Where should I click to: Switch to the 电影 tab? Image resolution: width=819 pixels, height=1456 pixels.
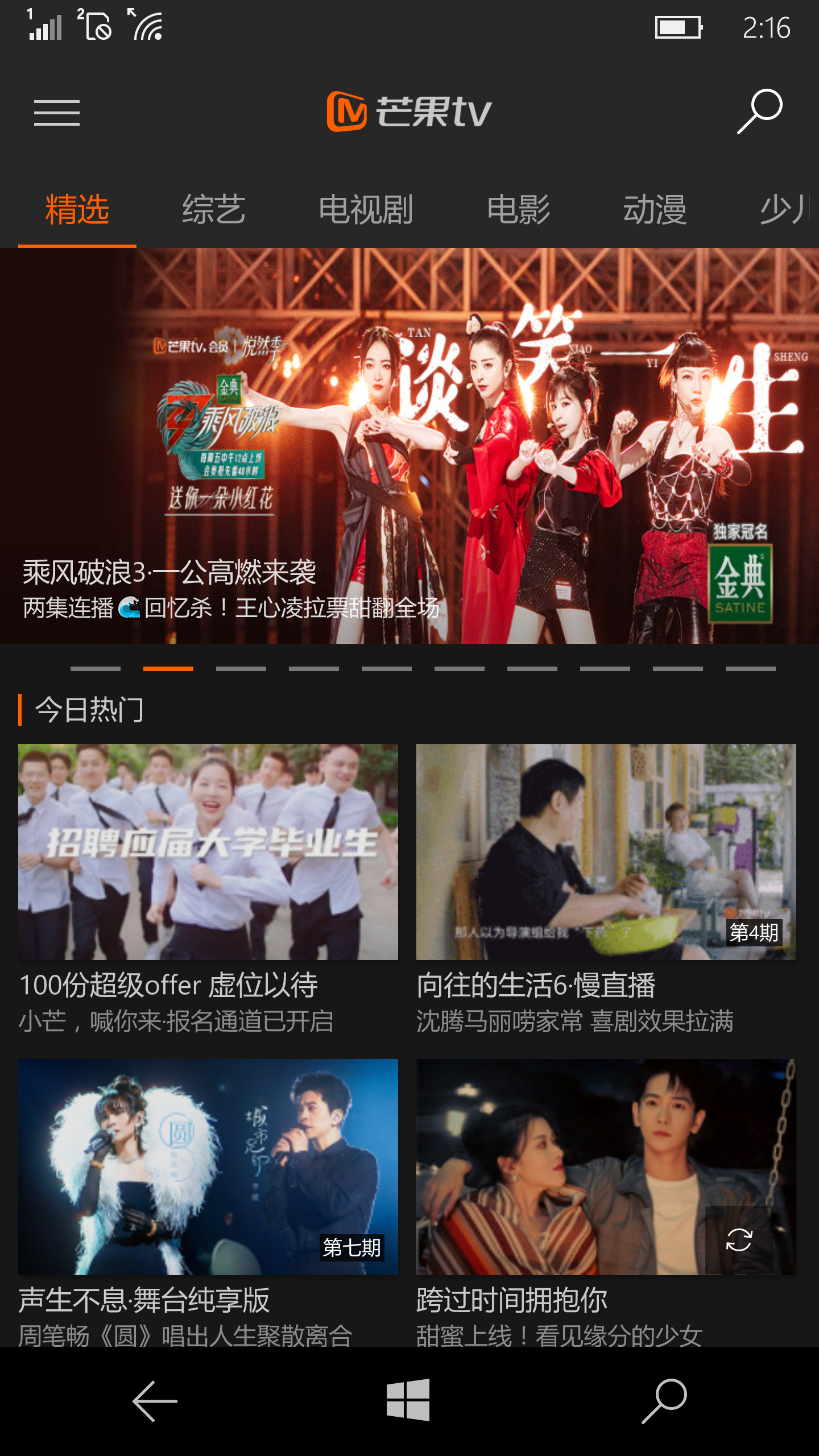click(518, 209)
